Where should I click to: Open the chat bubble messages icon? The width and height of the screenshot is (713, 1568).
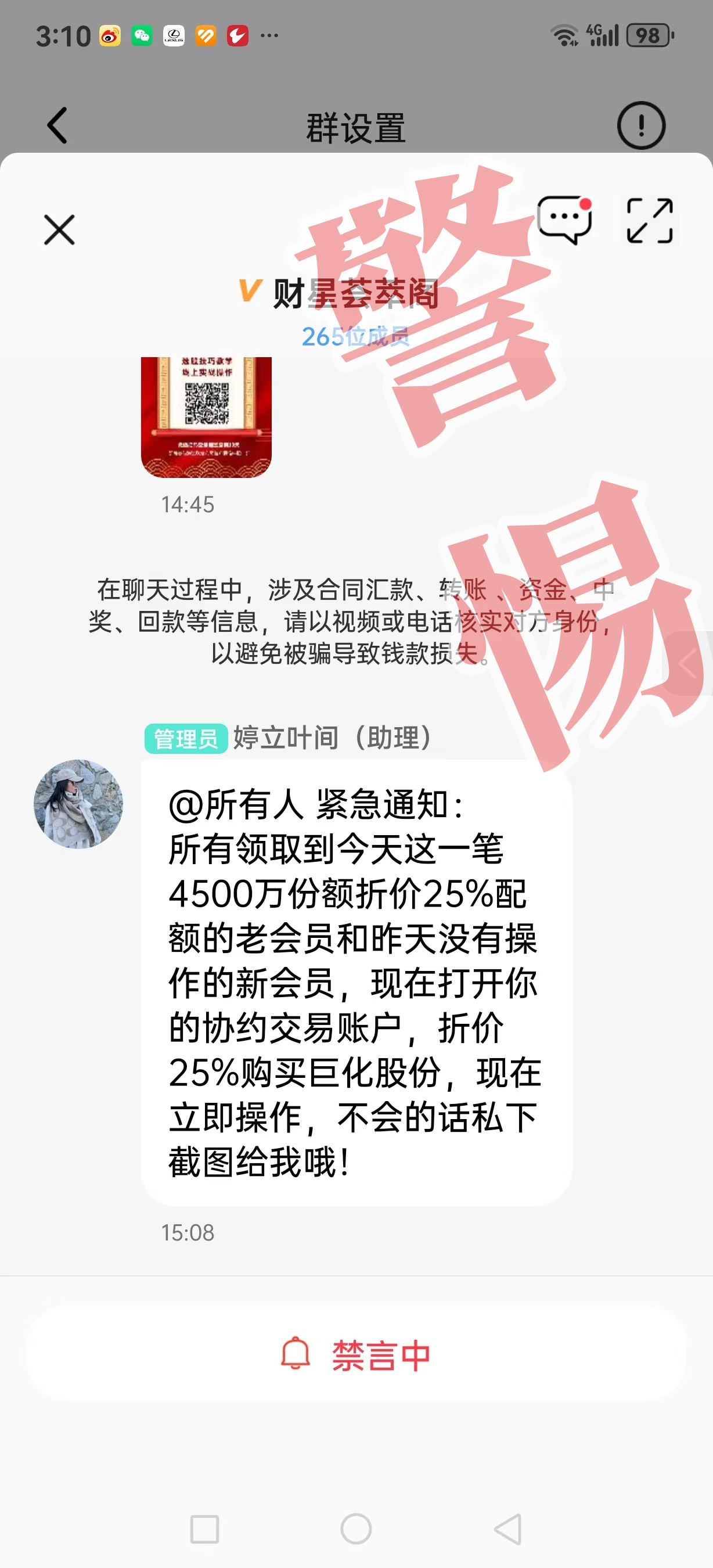pos(564,220)
